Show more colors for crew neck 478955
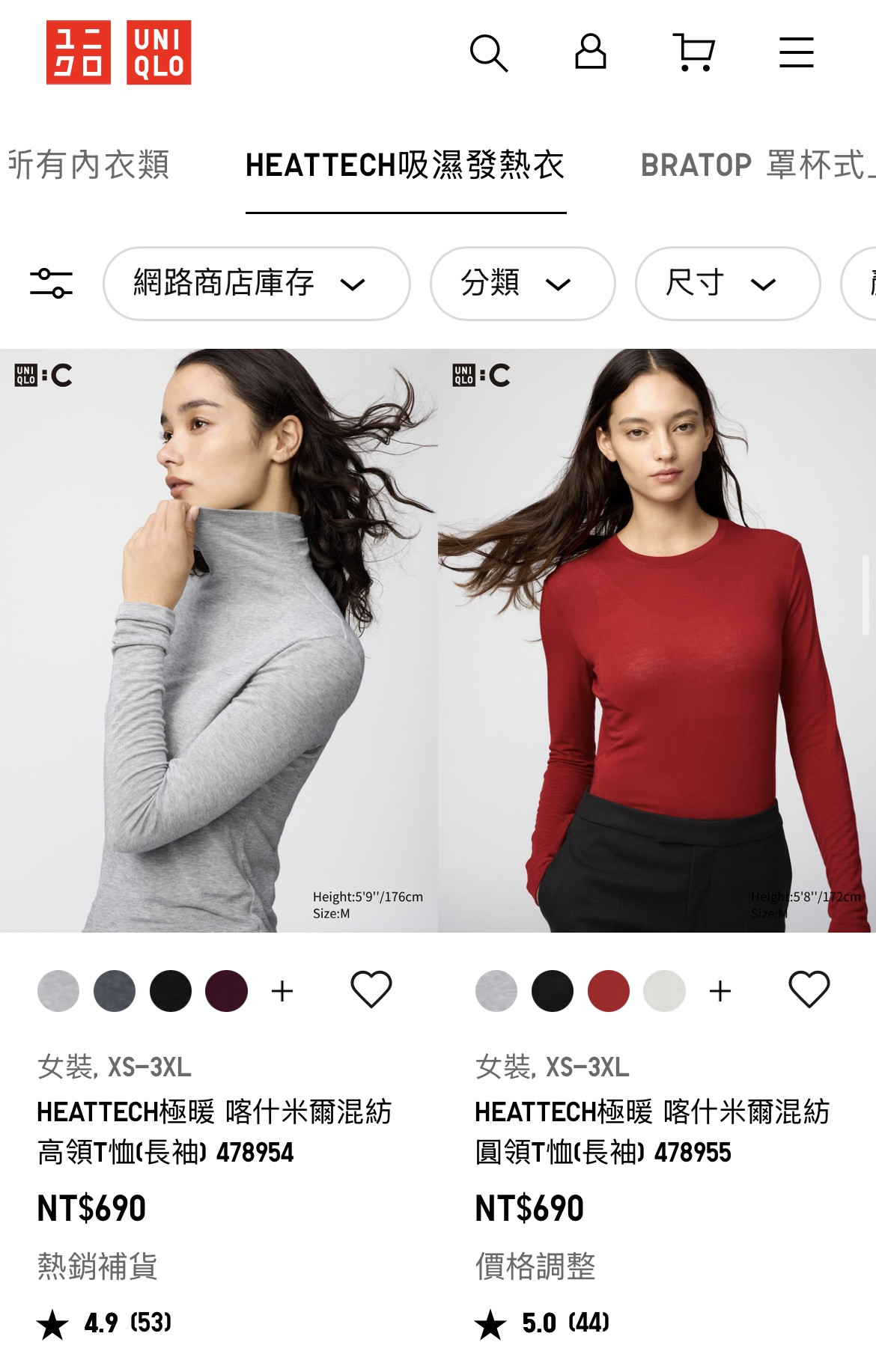Viewport: 876px width, 1372px height. (x=720, y=991)
